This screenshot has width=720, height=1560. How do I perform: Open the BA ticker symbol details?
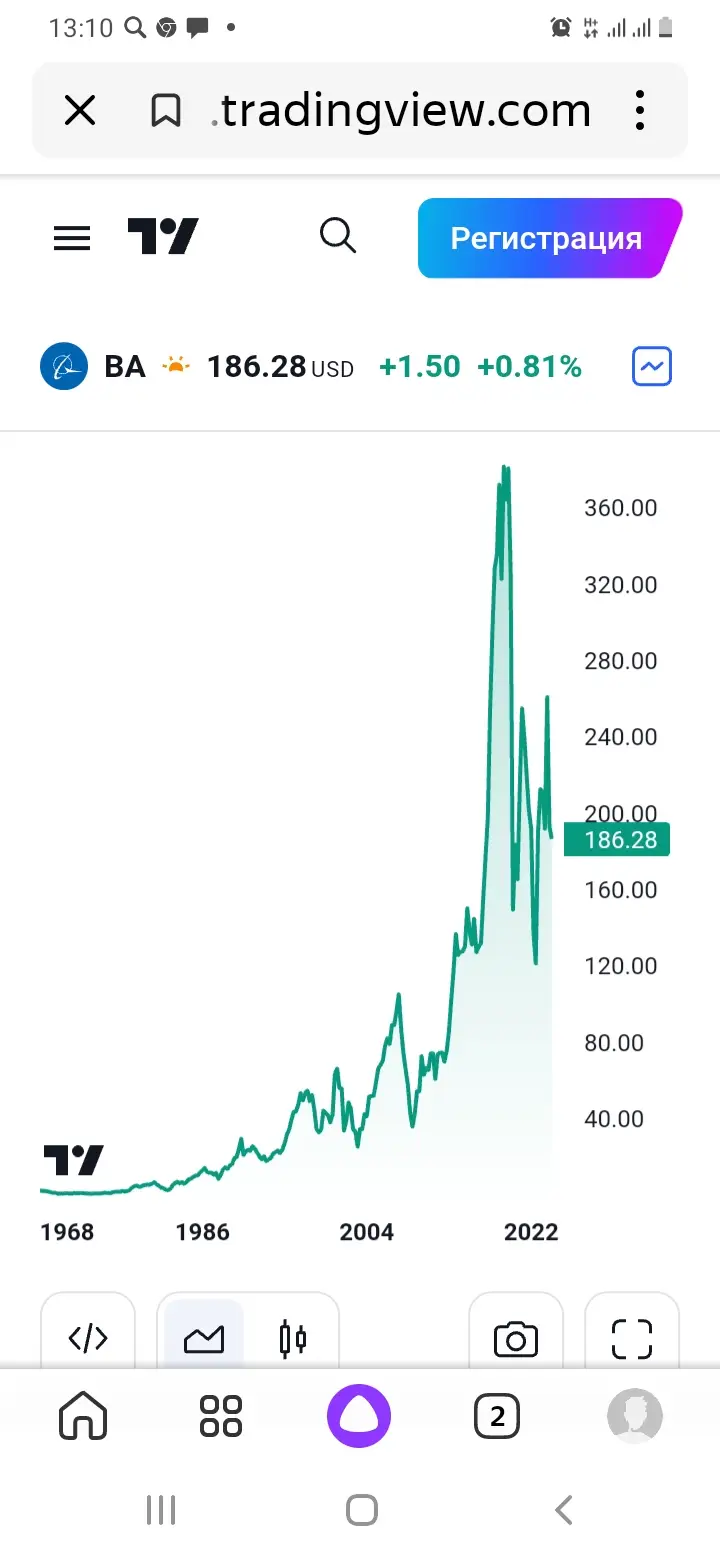pos(125,367)
